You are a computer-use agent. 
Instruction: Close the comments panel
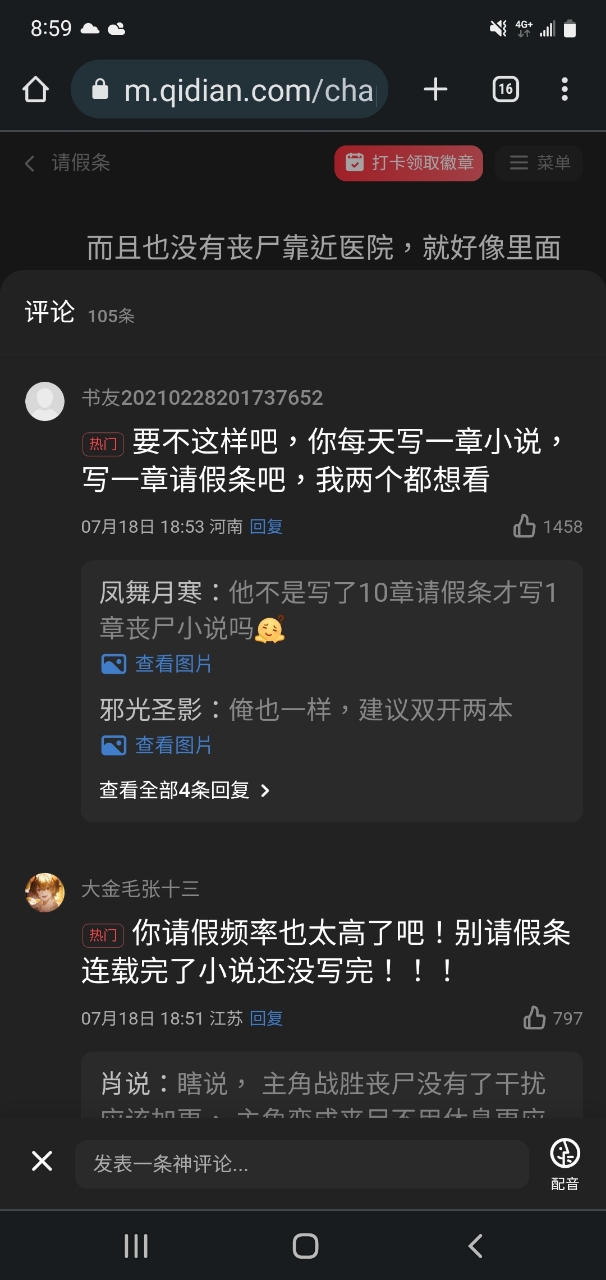click(41, 1161)
